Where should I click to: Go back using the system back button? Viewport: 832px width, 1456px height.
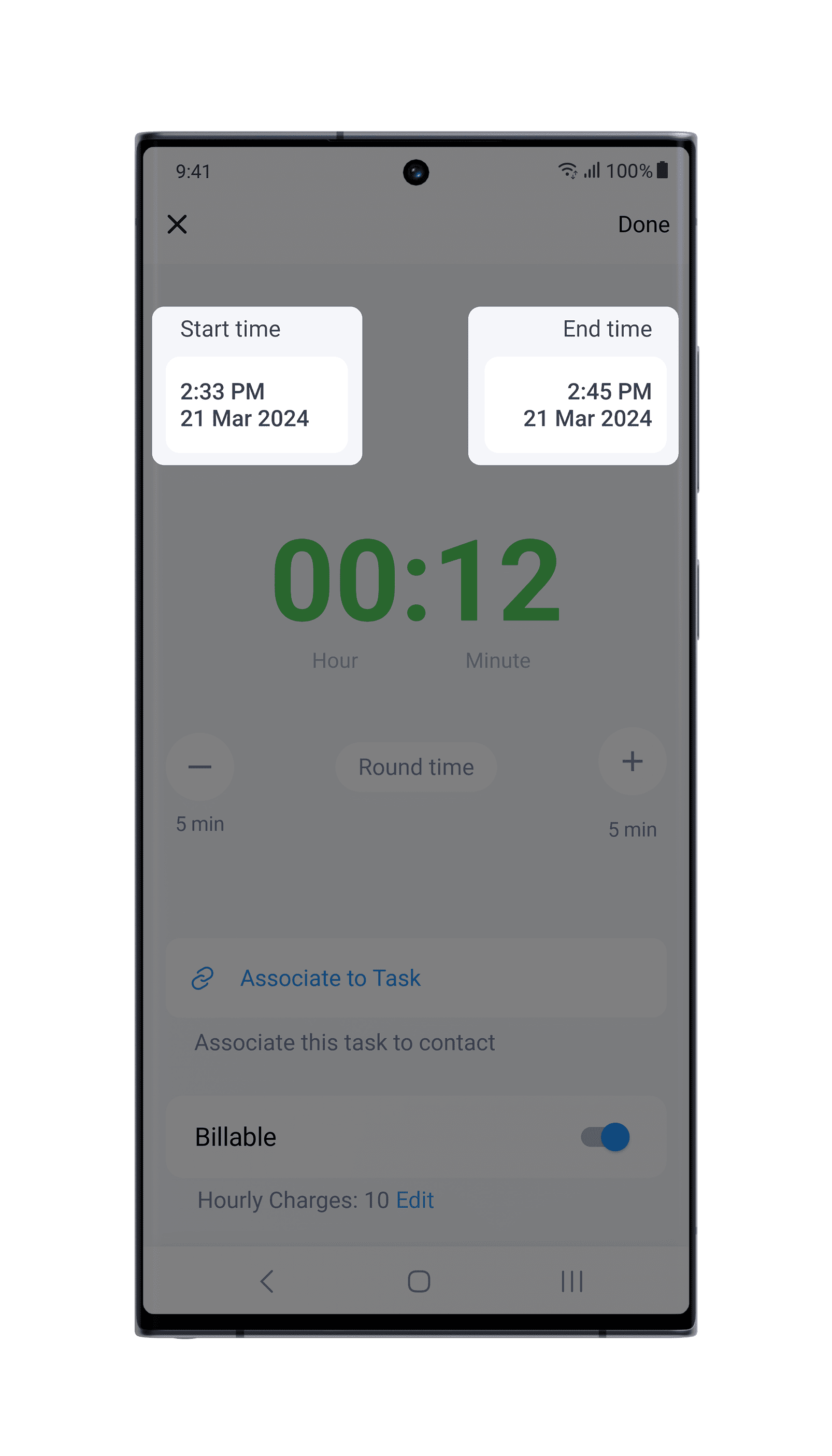267,1281
